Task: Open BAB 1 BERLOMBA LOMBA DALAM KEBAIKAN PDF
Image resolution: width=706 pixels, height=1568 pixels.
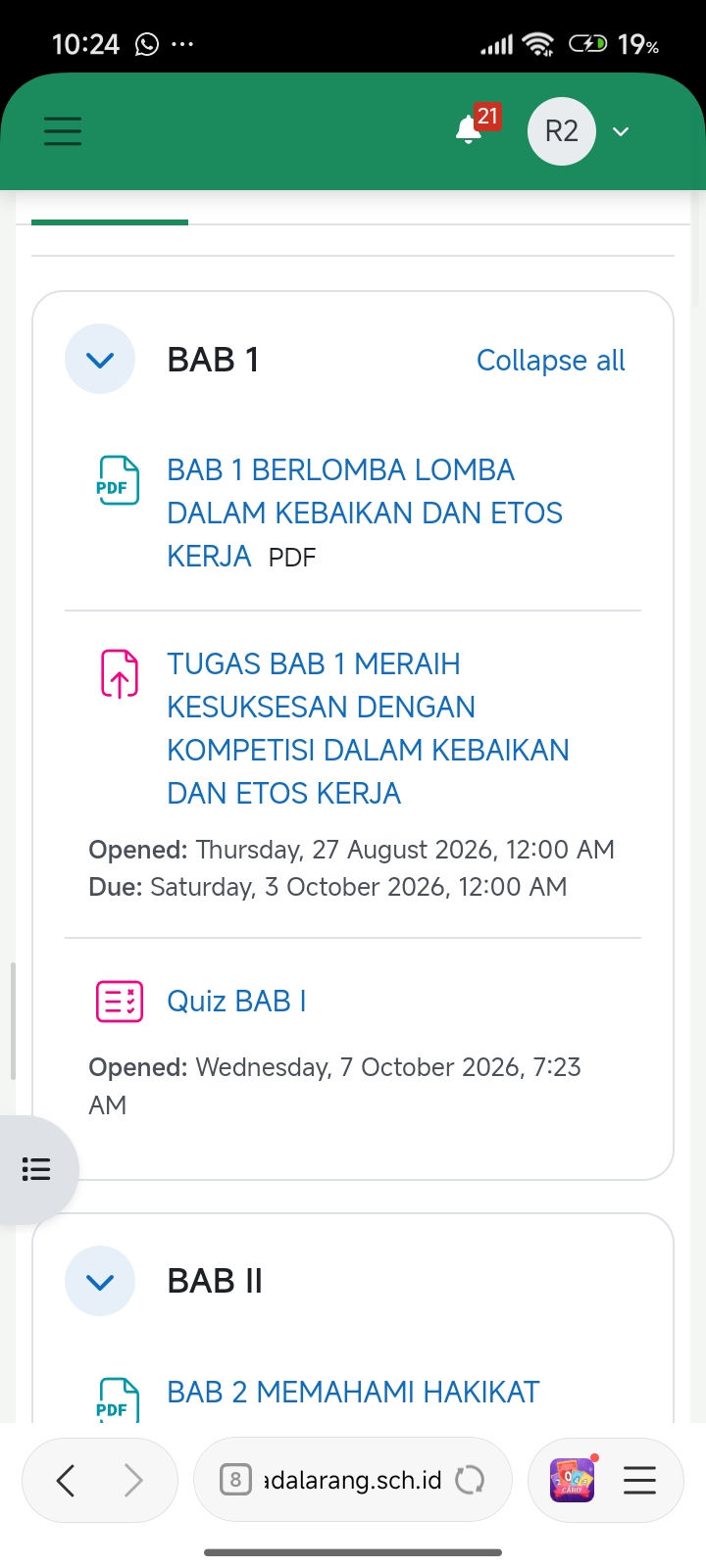Action: pyautogui.click(x=365, y=513)
